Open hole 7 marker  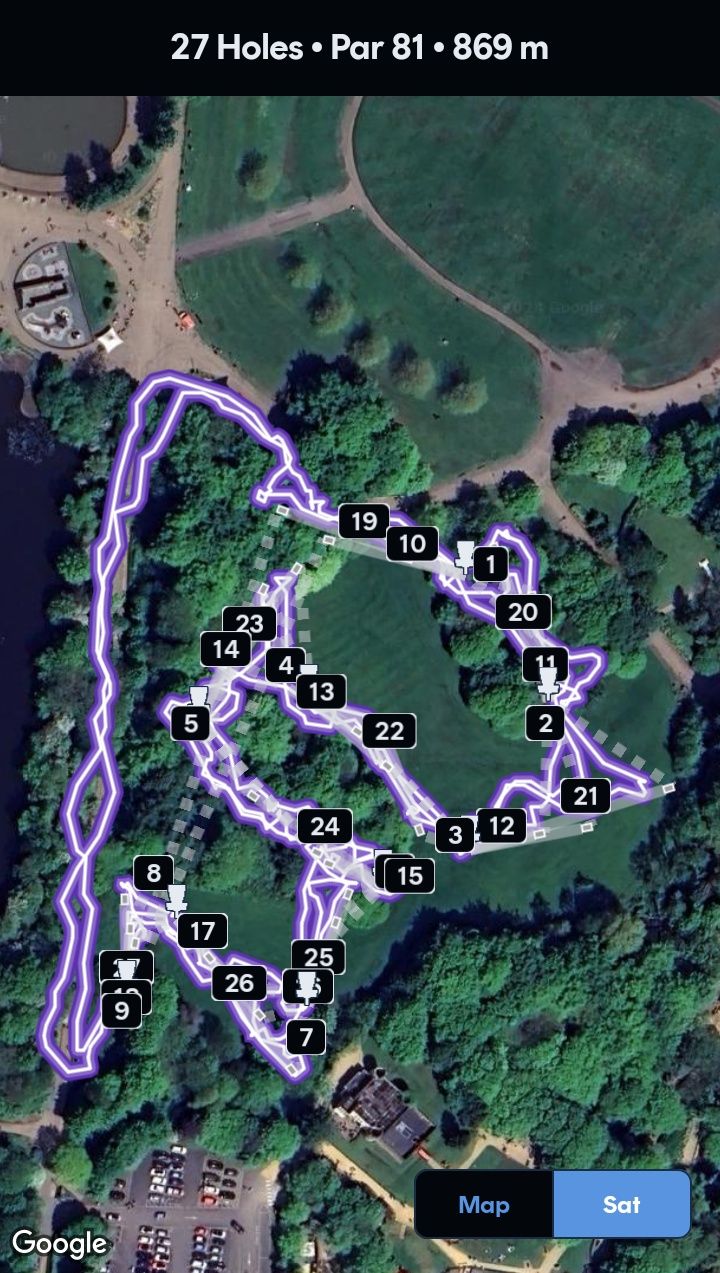(306, 1037)
